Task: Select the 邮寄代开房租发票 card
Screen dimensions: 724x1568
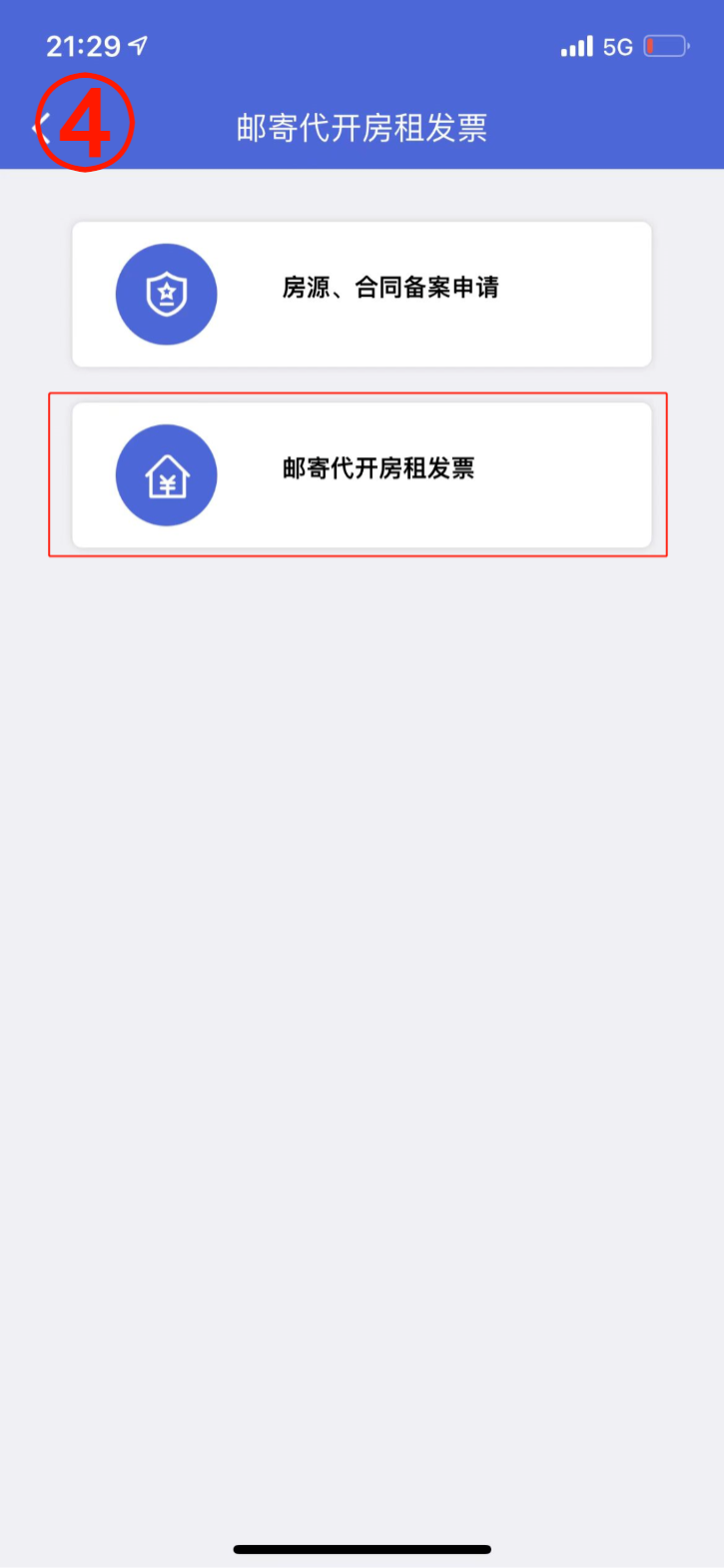Action: point(362,474)
